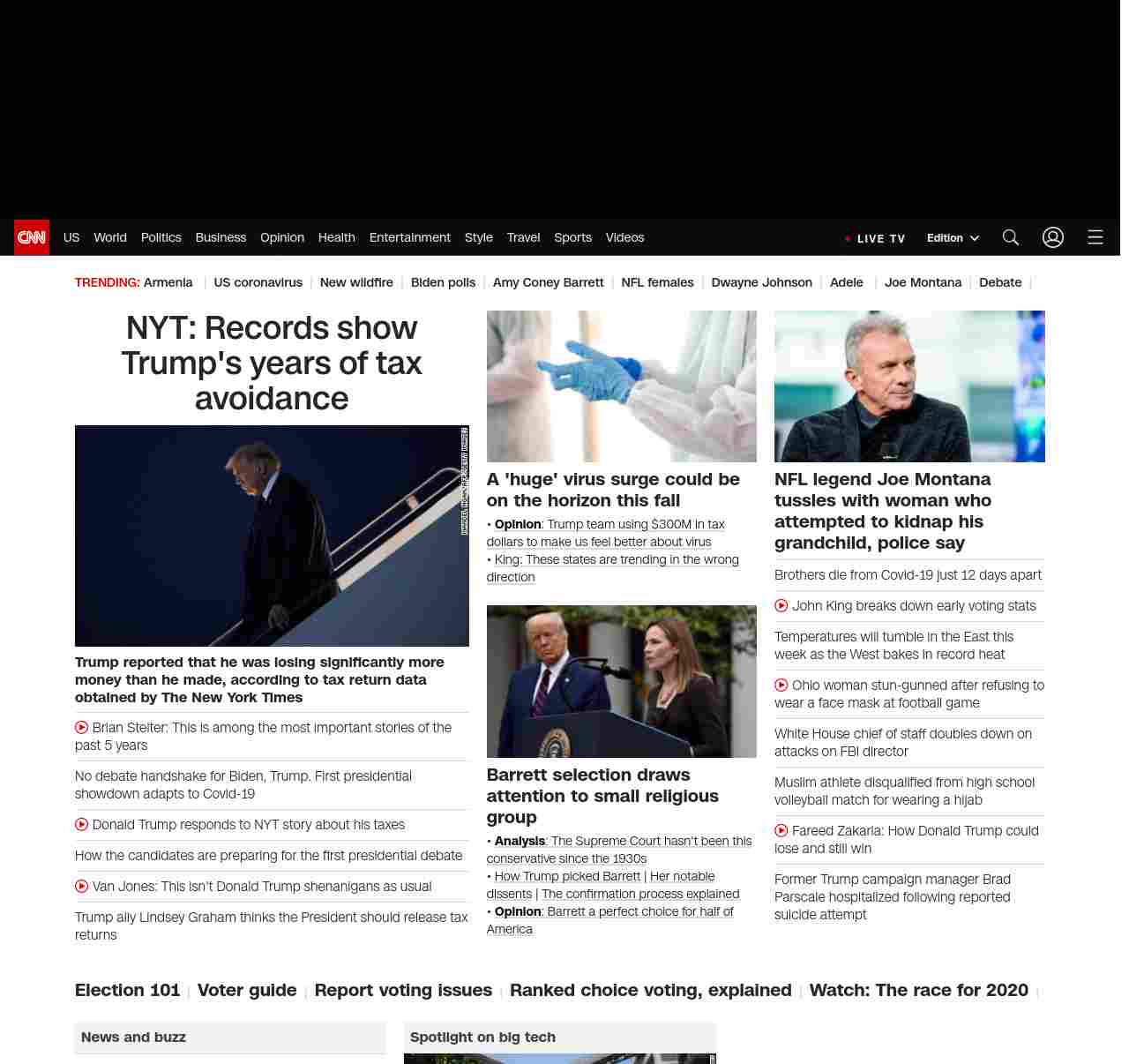Viewport: 1129px width, 1064px height.
Task: Open the user account icon
Action: point(1053,237)
